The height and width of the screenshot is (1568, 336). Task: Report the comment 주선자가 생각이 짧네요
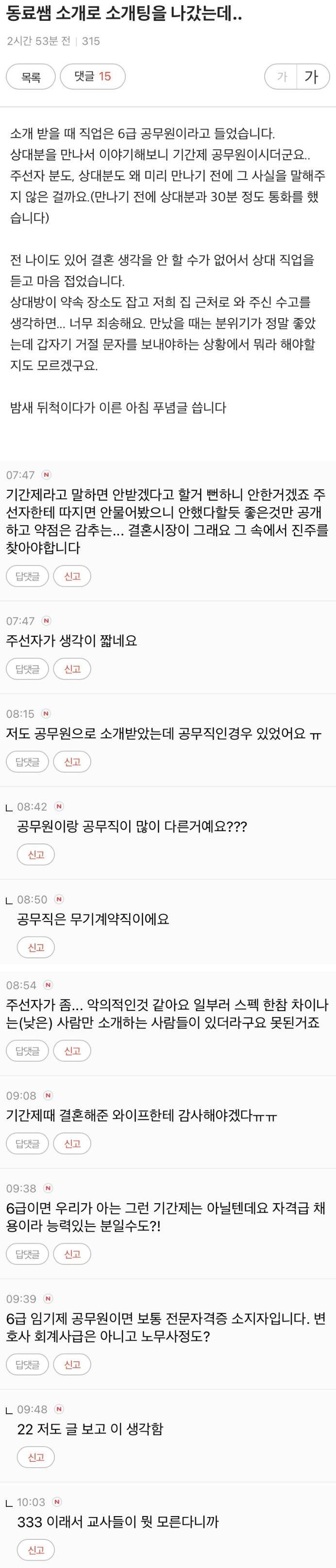tap(72, 669)
